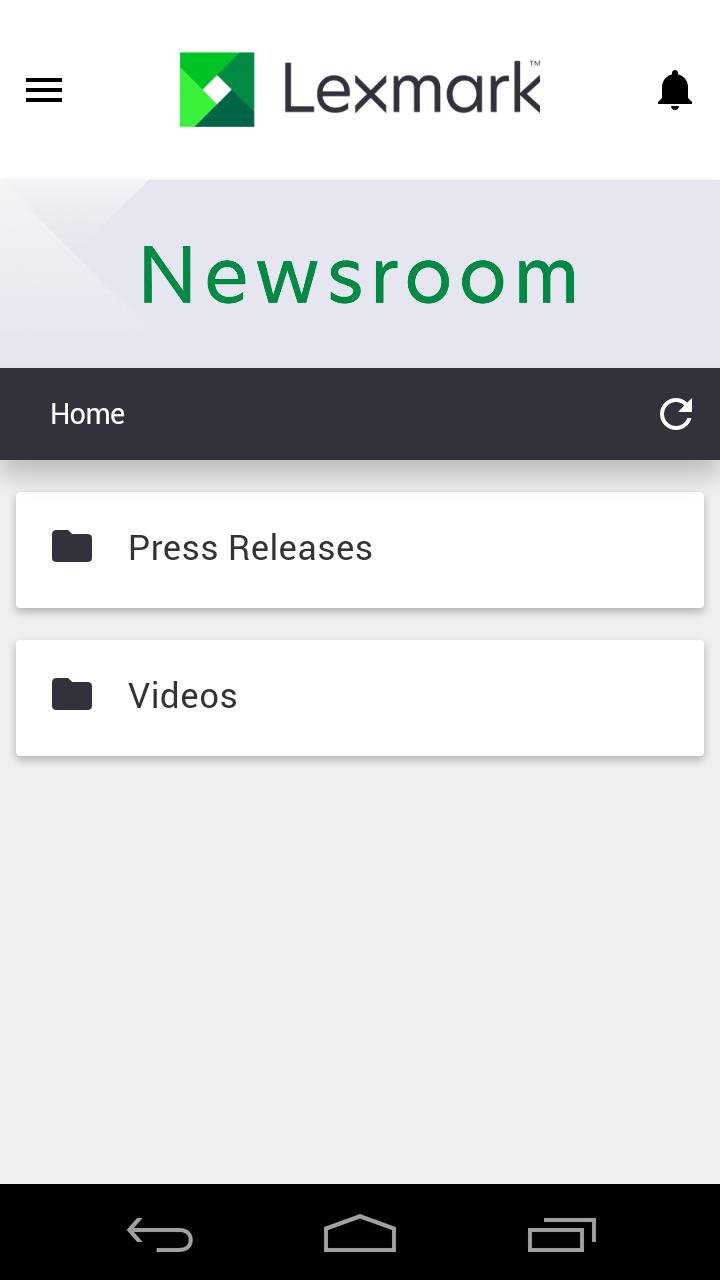Open the Videos folder
Image resolution: width=720 pixels, height=1280 pixels.
click(x=360, y=697)
